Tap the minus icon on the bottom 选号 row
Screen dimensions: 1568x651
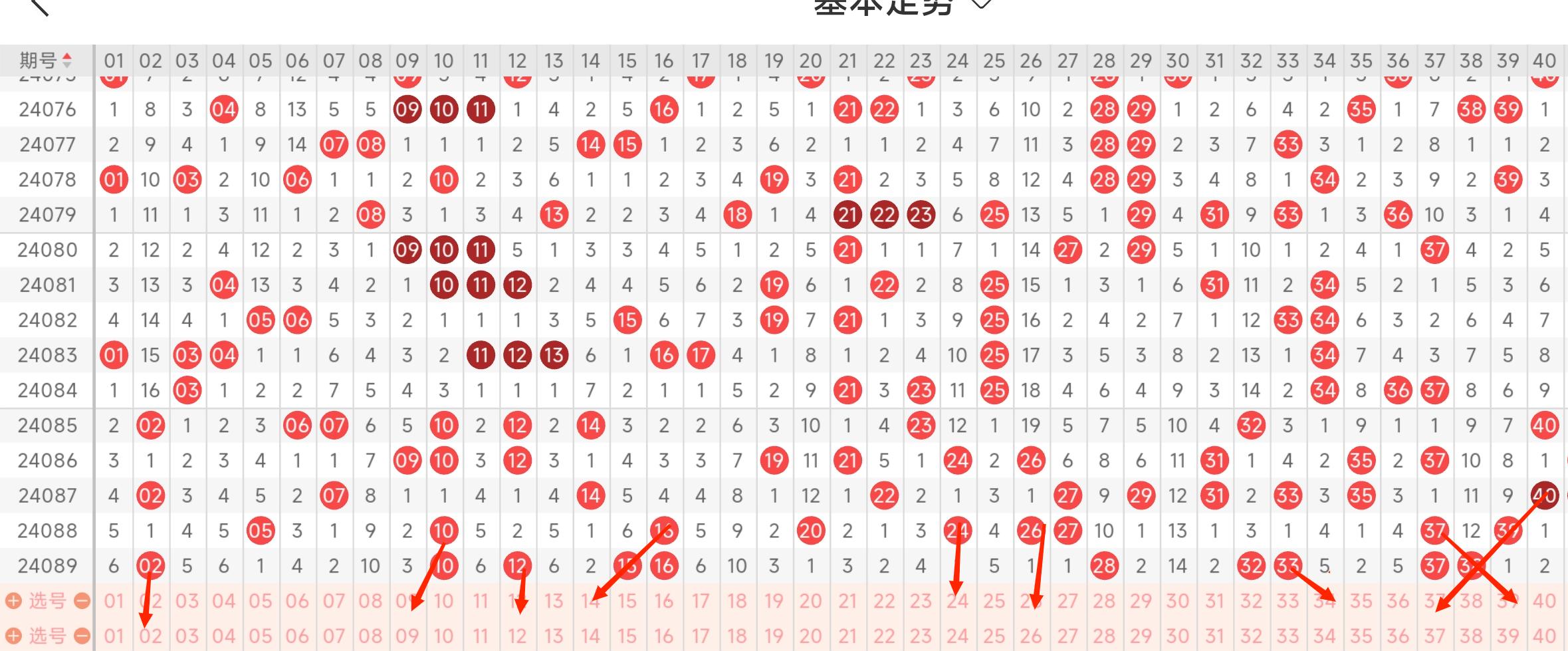click(x=82, y=636)
